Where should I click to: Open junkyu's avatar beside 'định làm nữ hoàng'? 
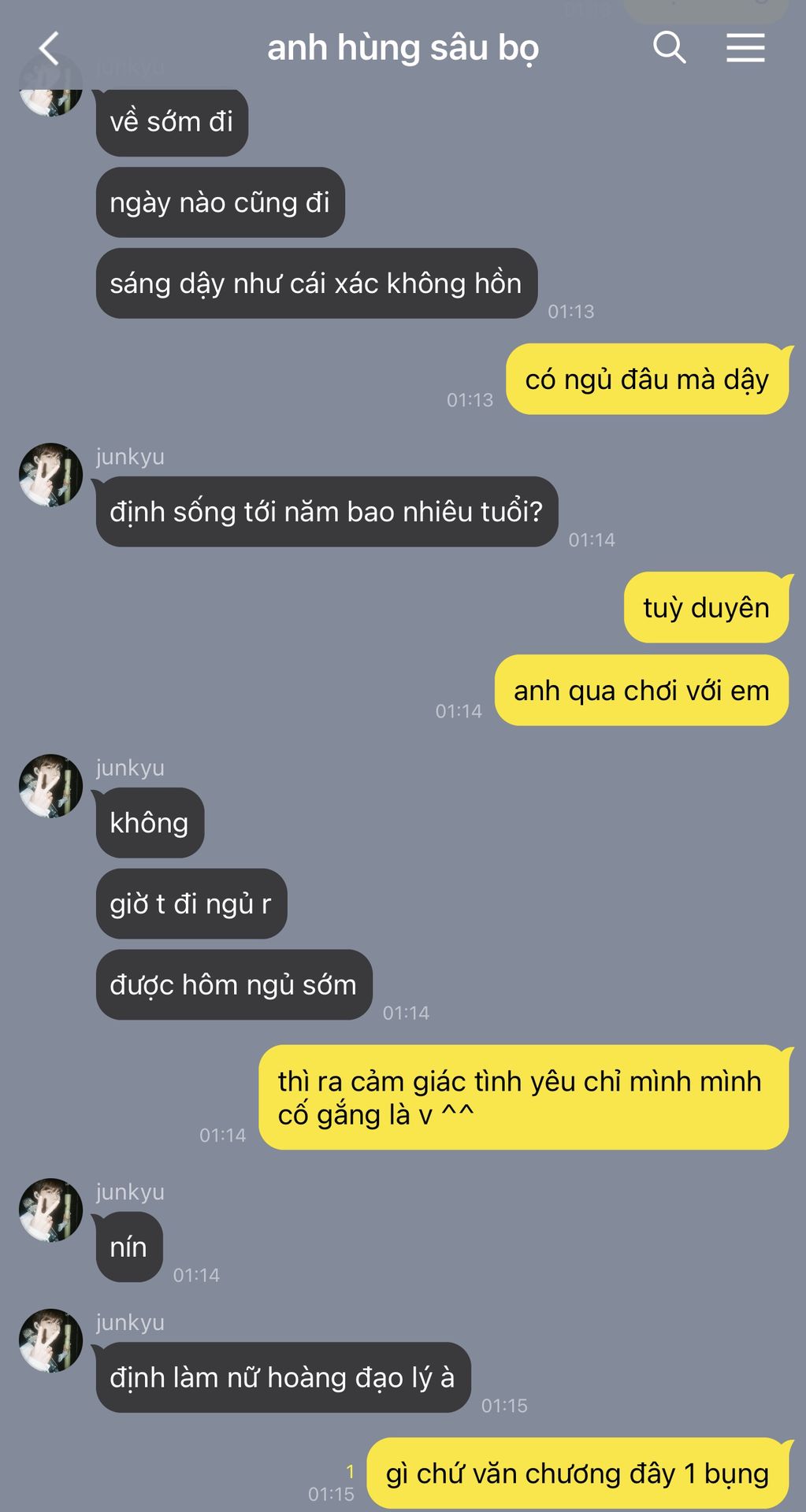[50, 1340]
